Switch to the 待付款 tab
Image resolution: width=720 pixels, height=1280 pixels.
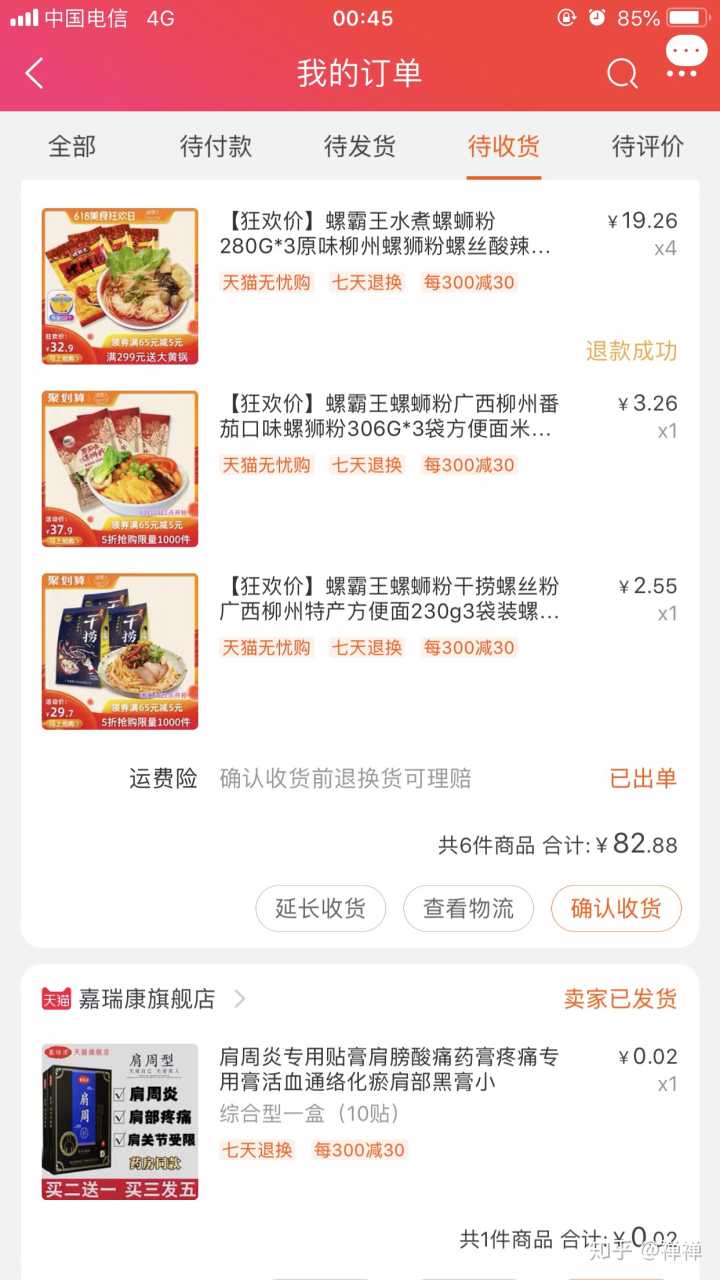point(216,147)
